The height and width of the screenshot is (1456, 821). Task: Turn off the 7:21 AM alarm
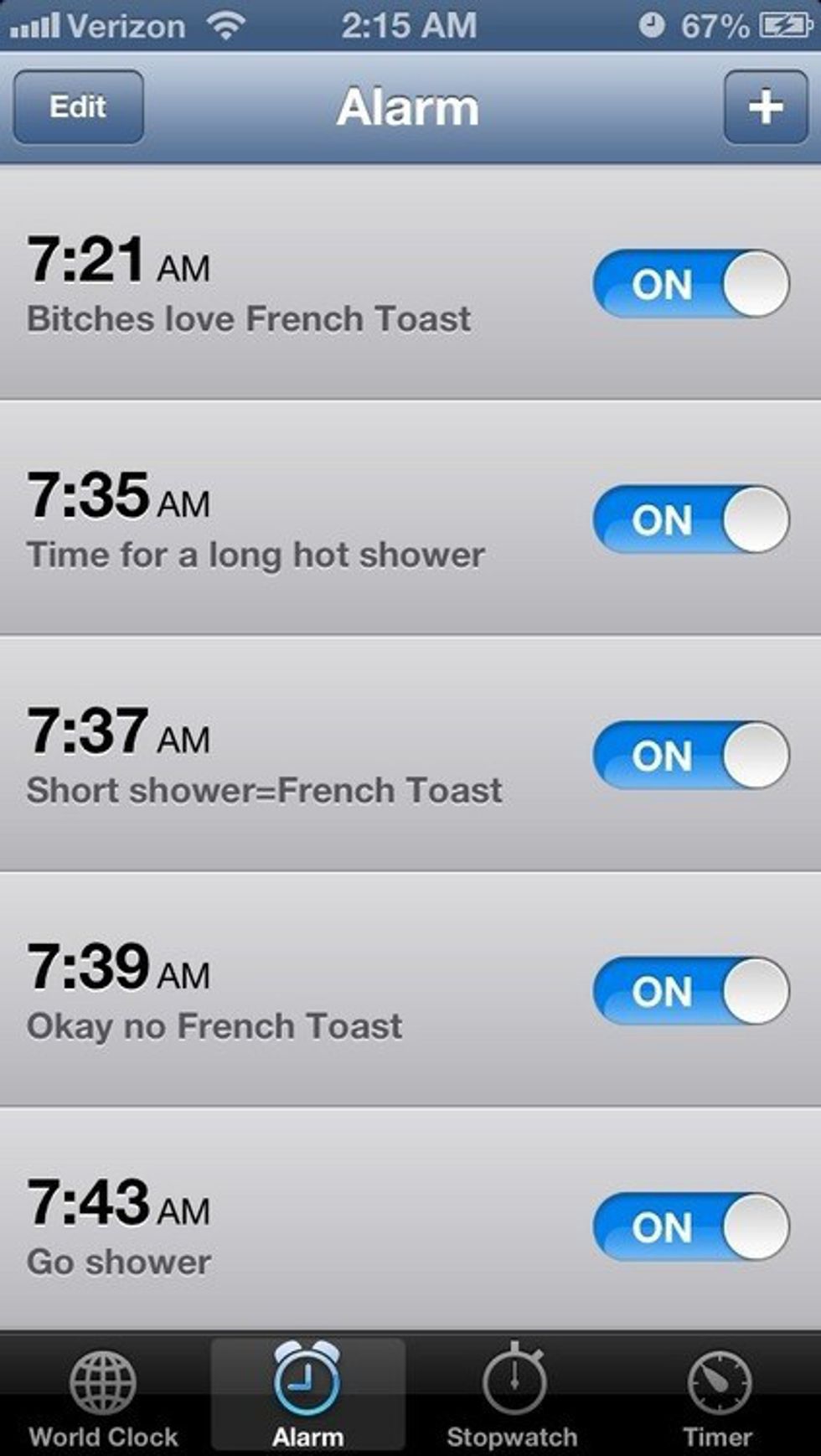(x=691, y=284)
